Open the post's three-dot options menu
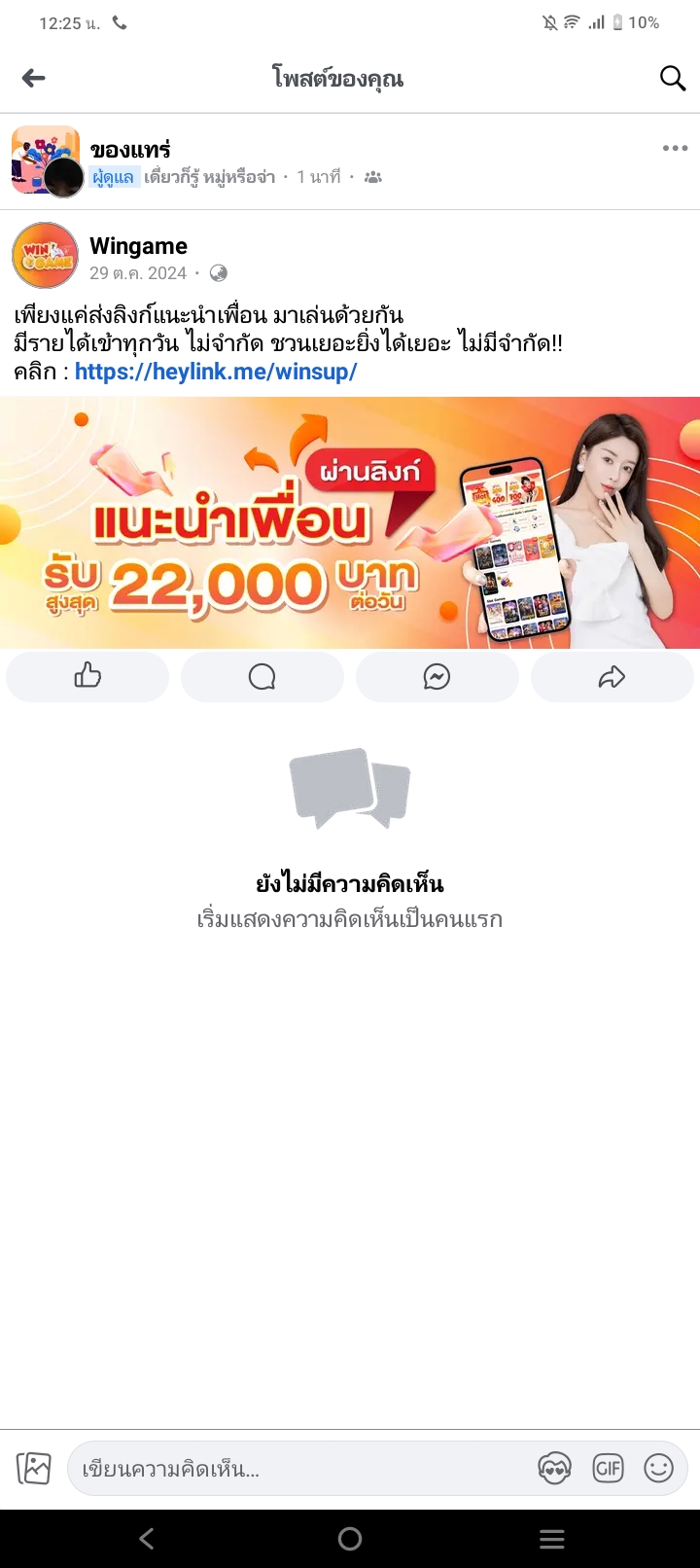The height and width of the screenshot is (1568, 700). click(675, 149)
